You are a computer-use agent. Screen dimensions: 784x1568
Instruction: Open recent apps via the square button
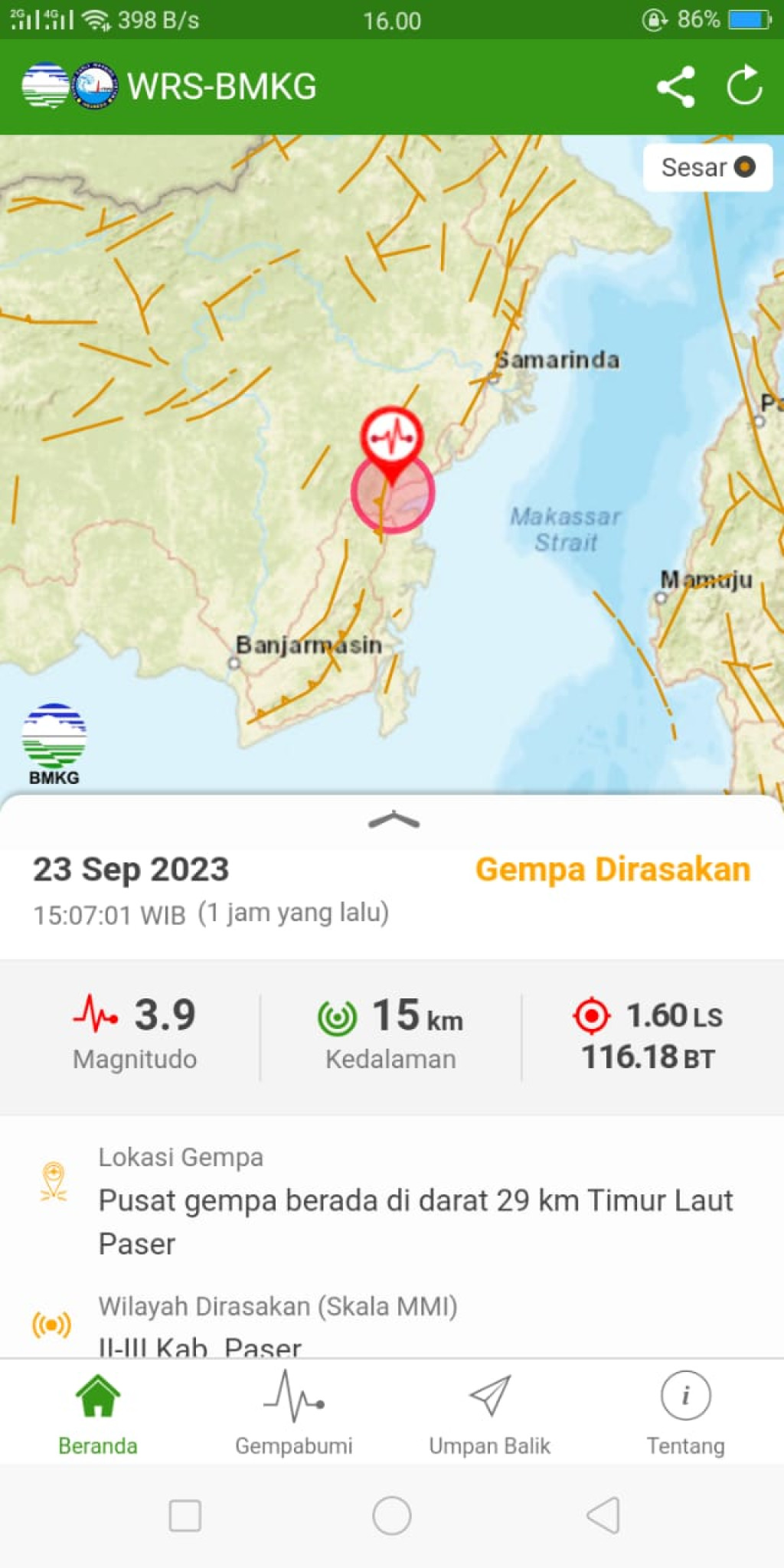185,1515
